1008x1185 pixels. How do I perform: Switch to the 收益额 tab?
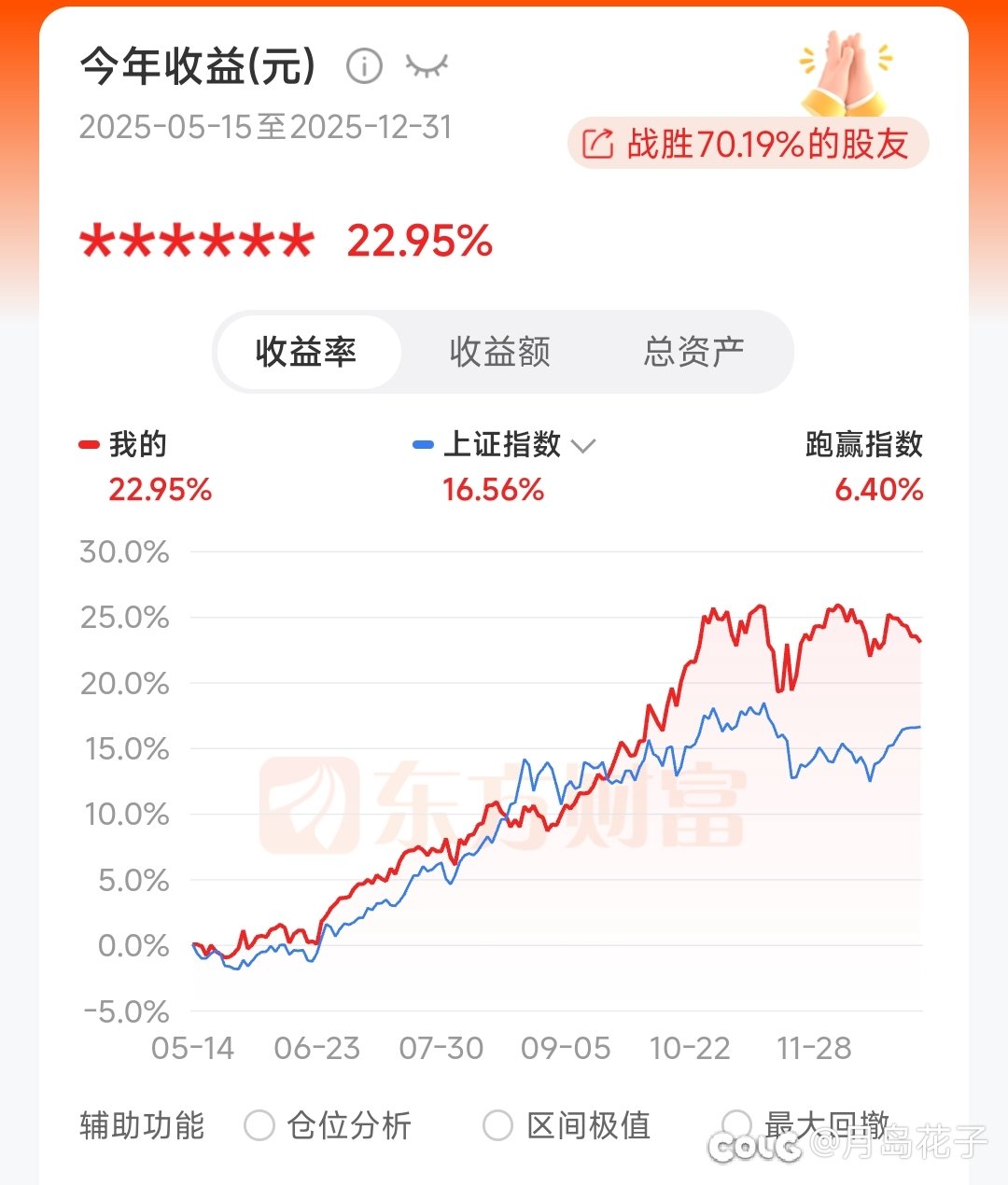(499, 352)
